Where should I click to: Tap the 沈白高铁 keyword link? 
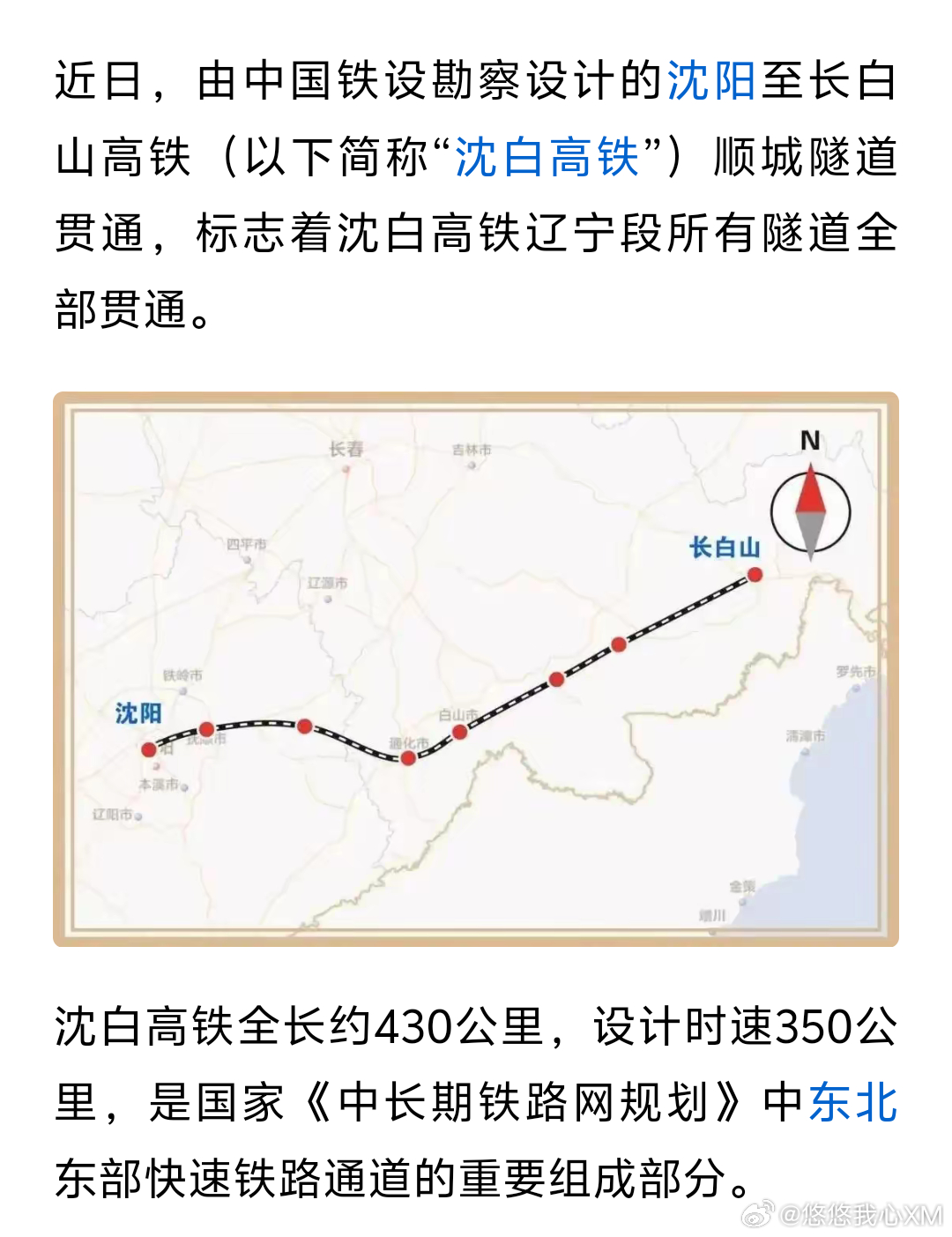click(547, 159)
